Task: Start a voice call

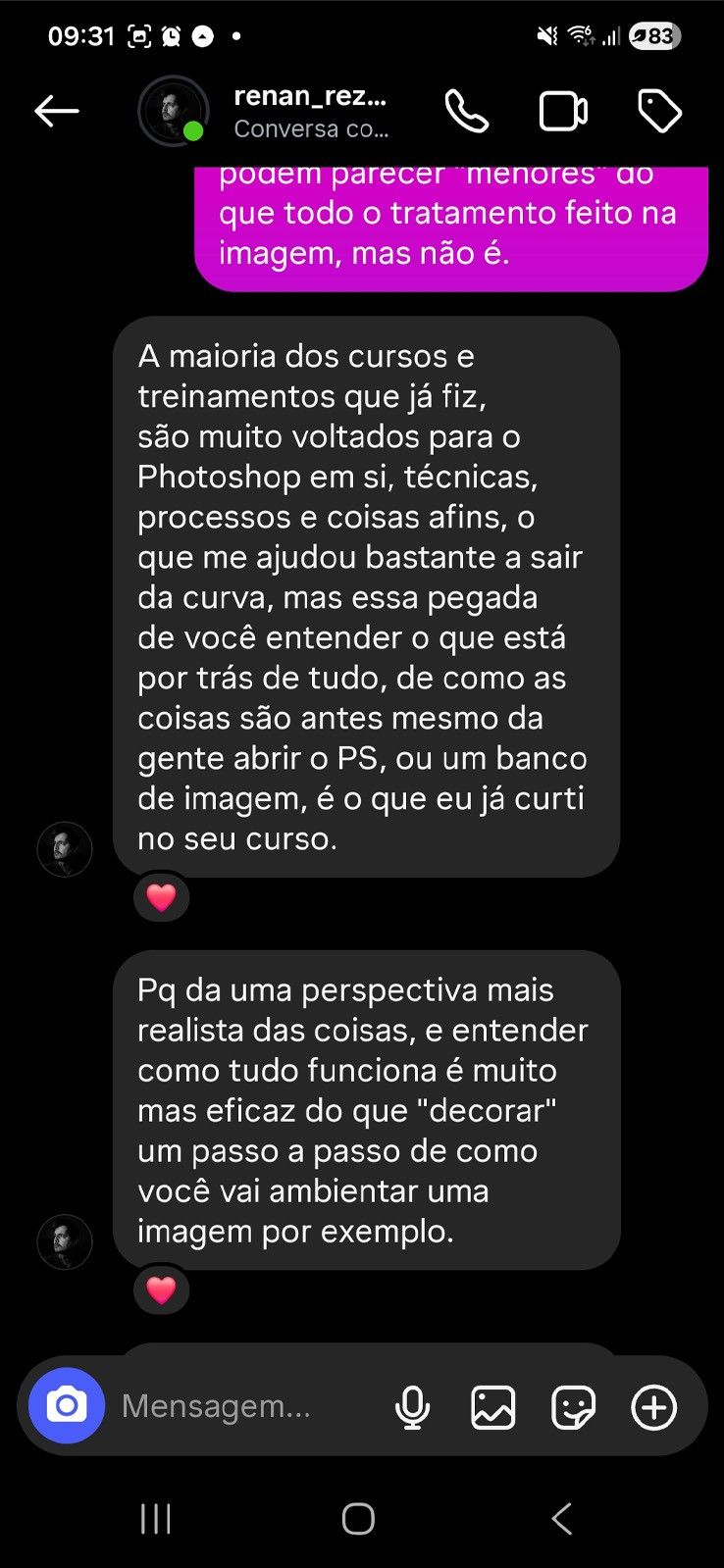Action: click(x=466, y=111)
